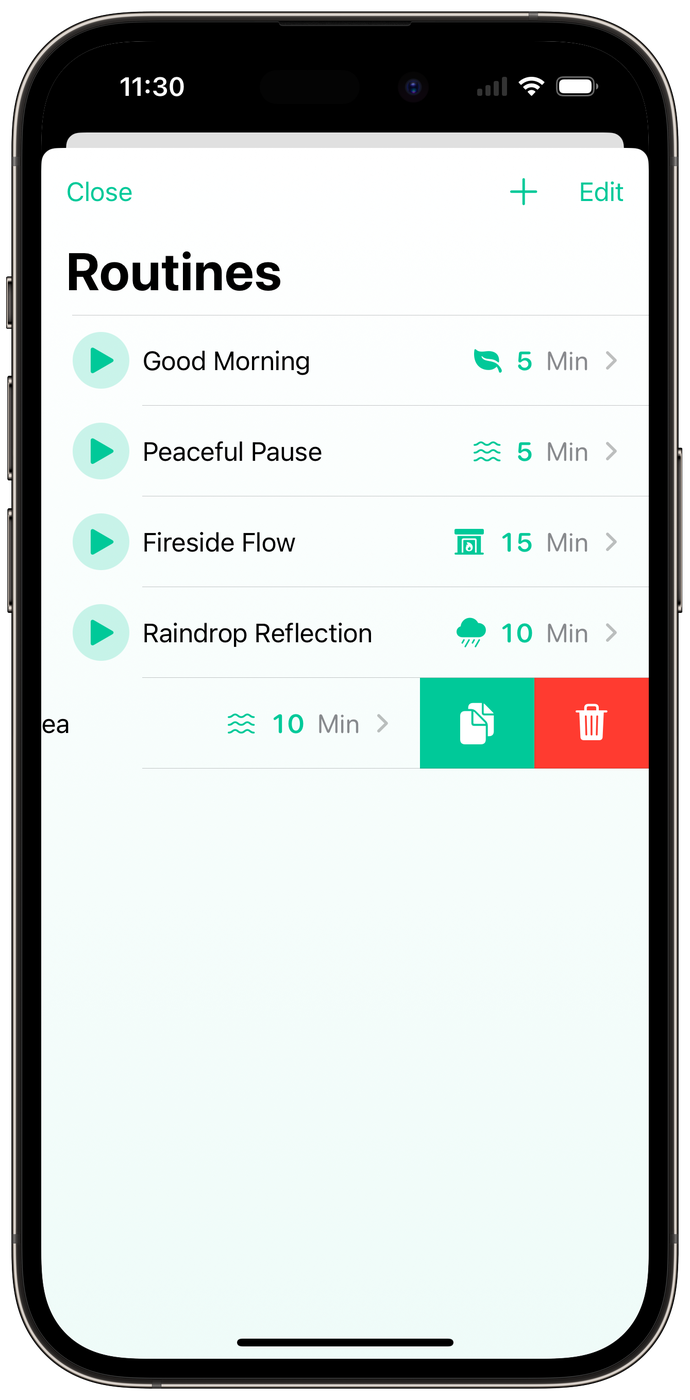
Task: Start Raindrop Reflection playback
Action: (x=101, y=633)
